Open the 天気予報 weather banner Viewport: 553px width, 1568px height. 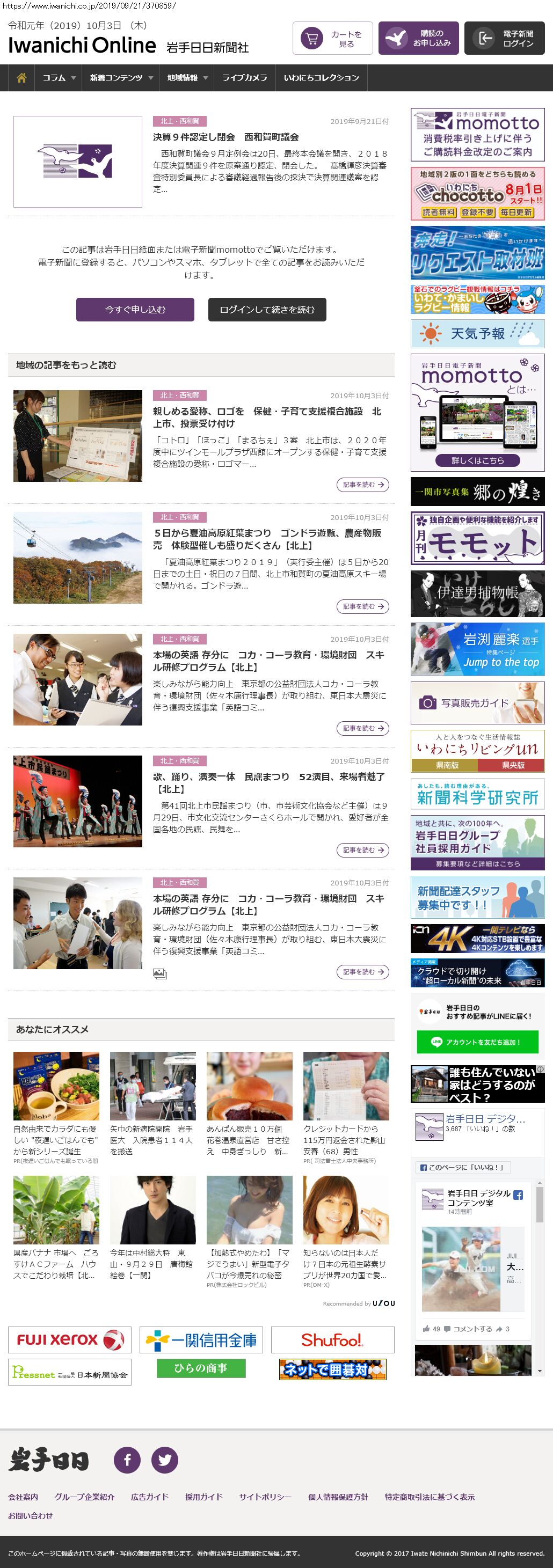click(477, 334)
